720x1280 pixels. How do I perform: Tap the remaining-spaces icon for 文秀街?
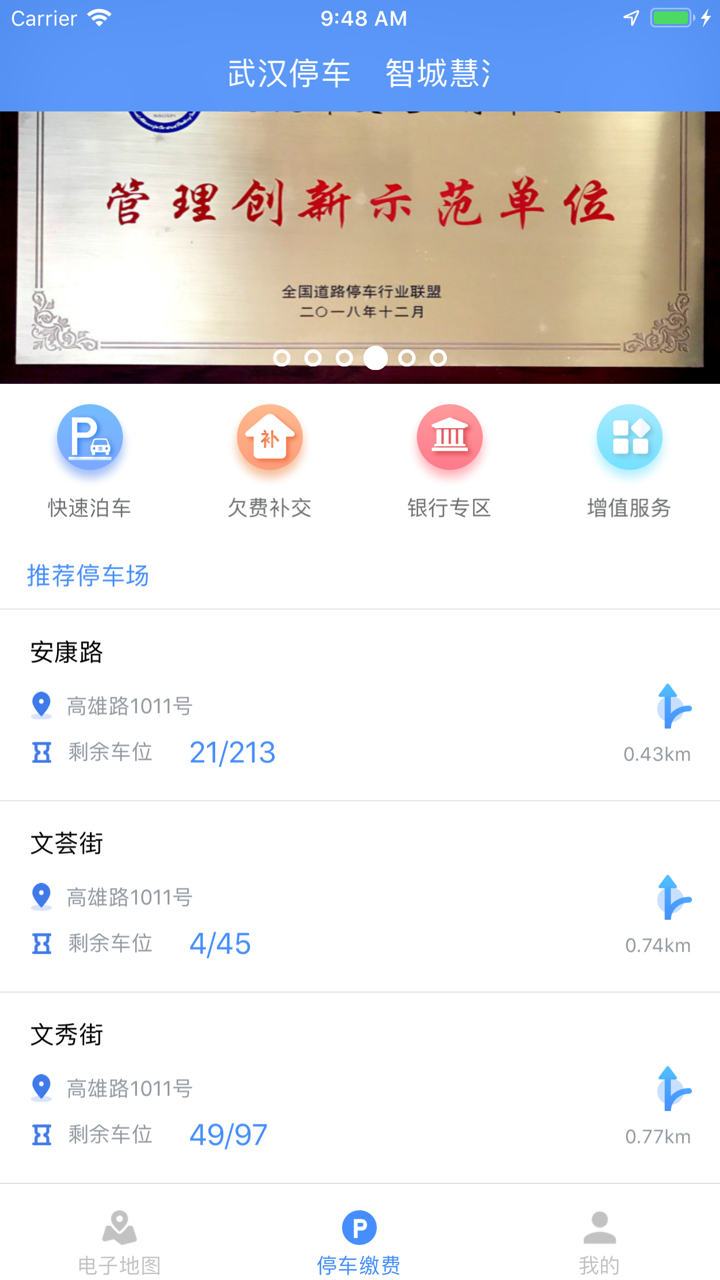(x=41, y=1134)
